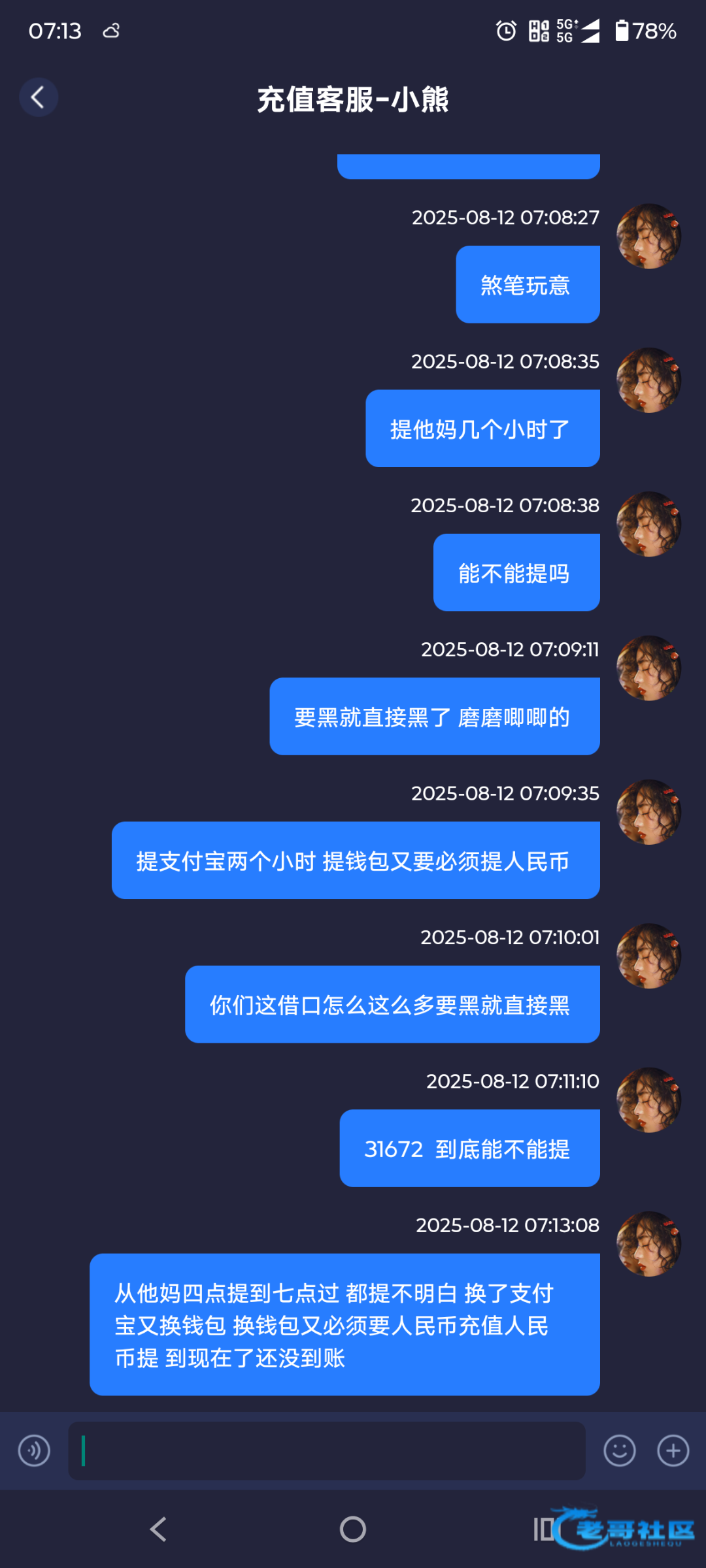The width and height of the screenshot is (706, 1568).
Task: Go to the home screen
Action: tap(353, 1529)
